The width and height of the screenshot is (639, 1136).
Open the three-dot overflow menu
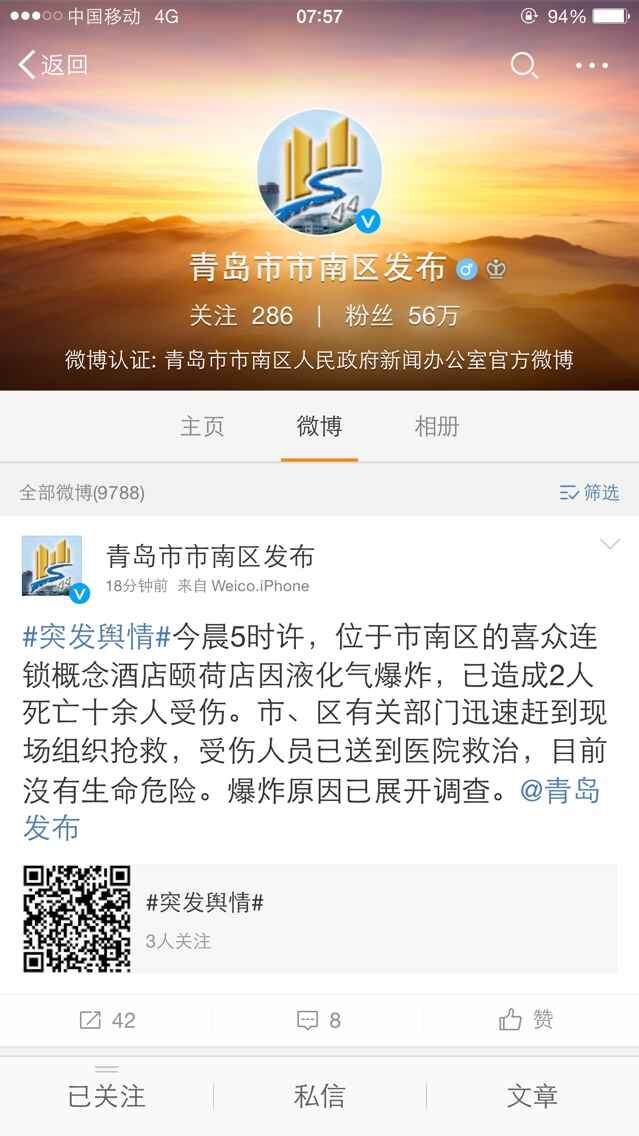pyautogui.click(x=592, y=65)
